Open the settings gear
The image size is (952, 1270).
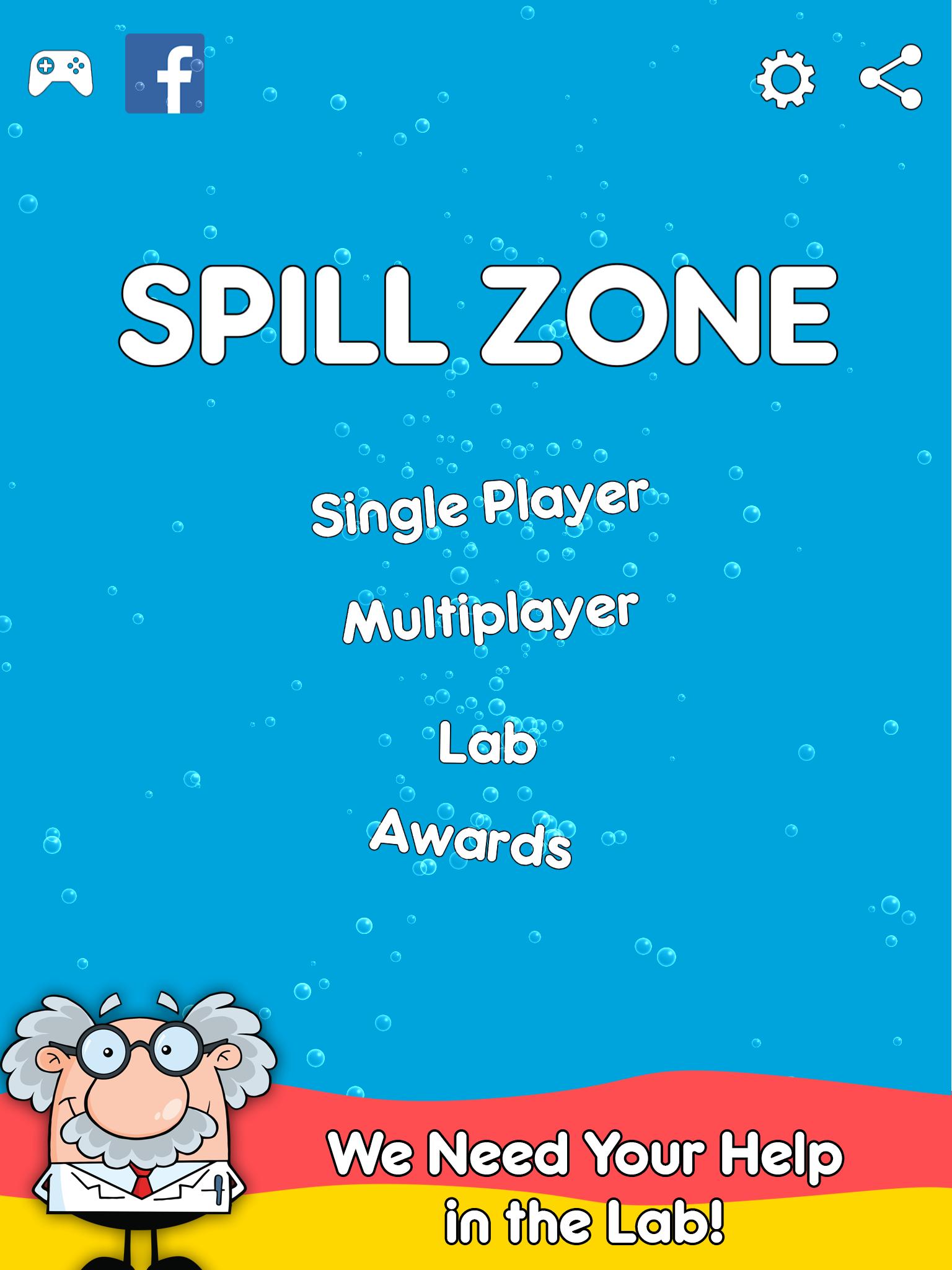click(x=785, y=79)
